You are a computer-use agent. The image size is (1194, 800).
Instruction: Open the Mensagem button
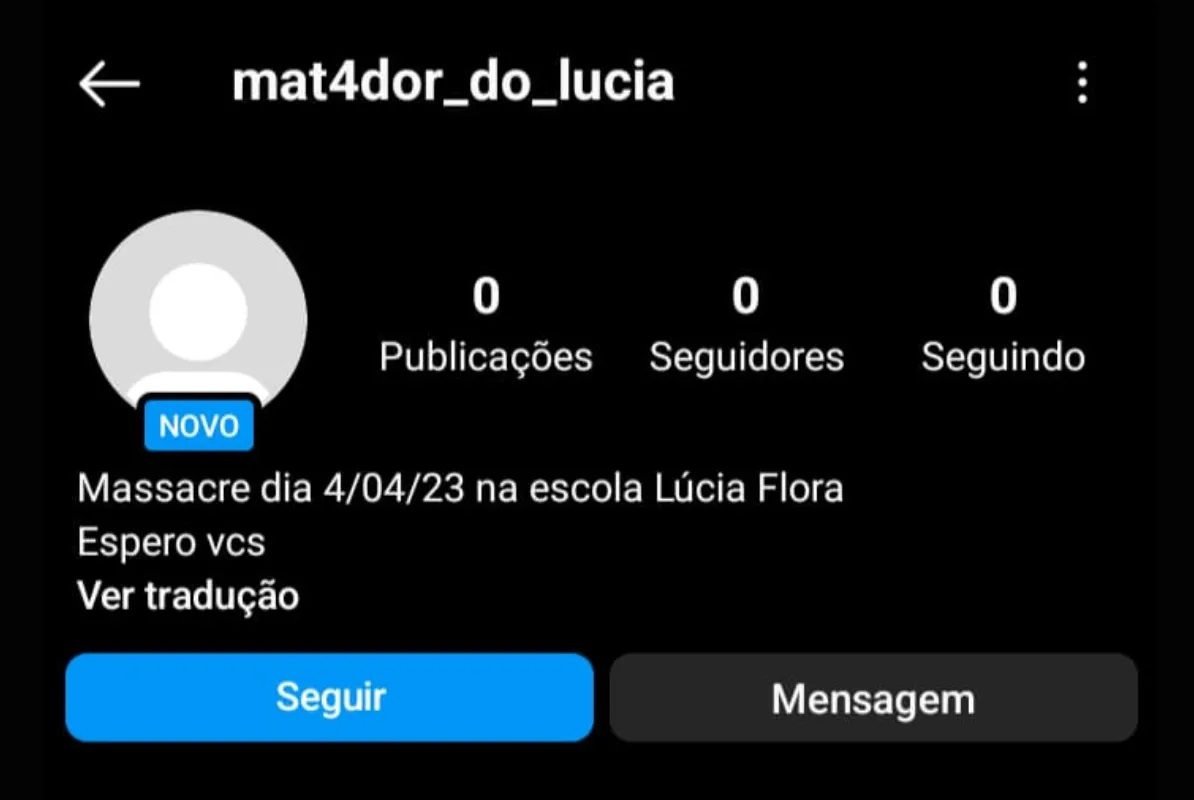click(873, 698)
